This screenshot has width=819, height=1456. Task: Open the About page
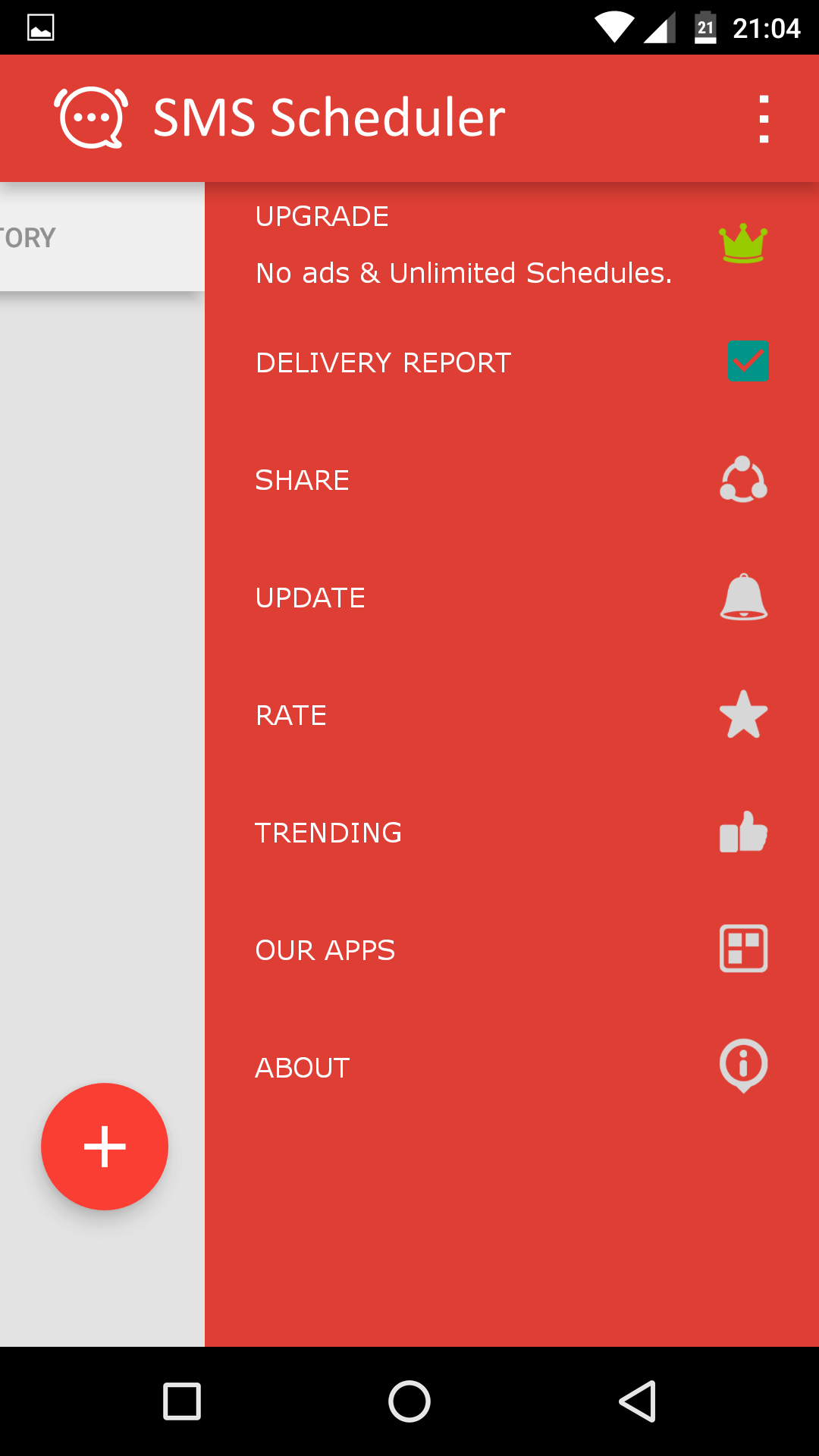point(512,1068)
